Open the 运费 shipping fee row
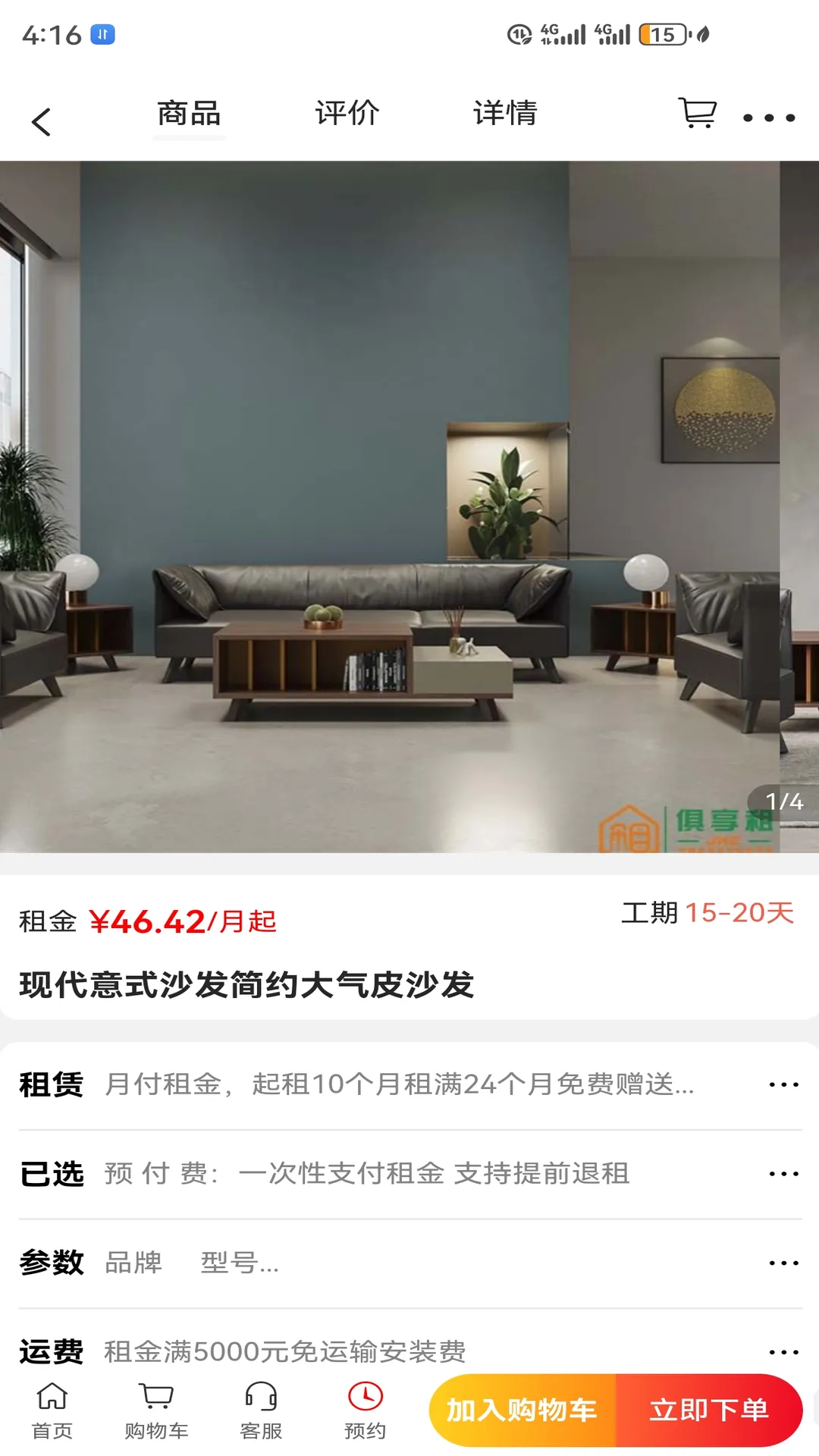This screenshot has width=819, height=1456. click(409, 1351)
